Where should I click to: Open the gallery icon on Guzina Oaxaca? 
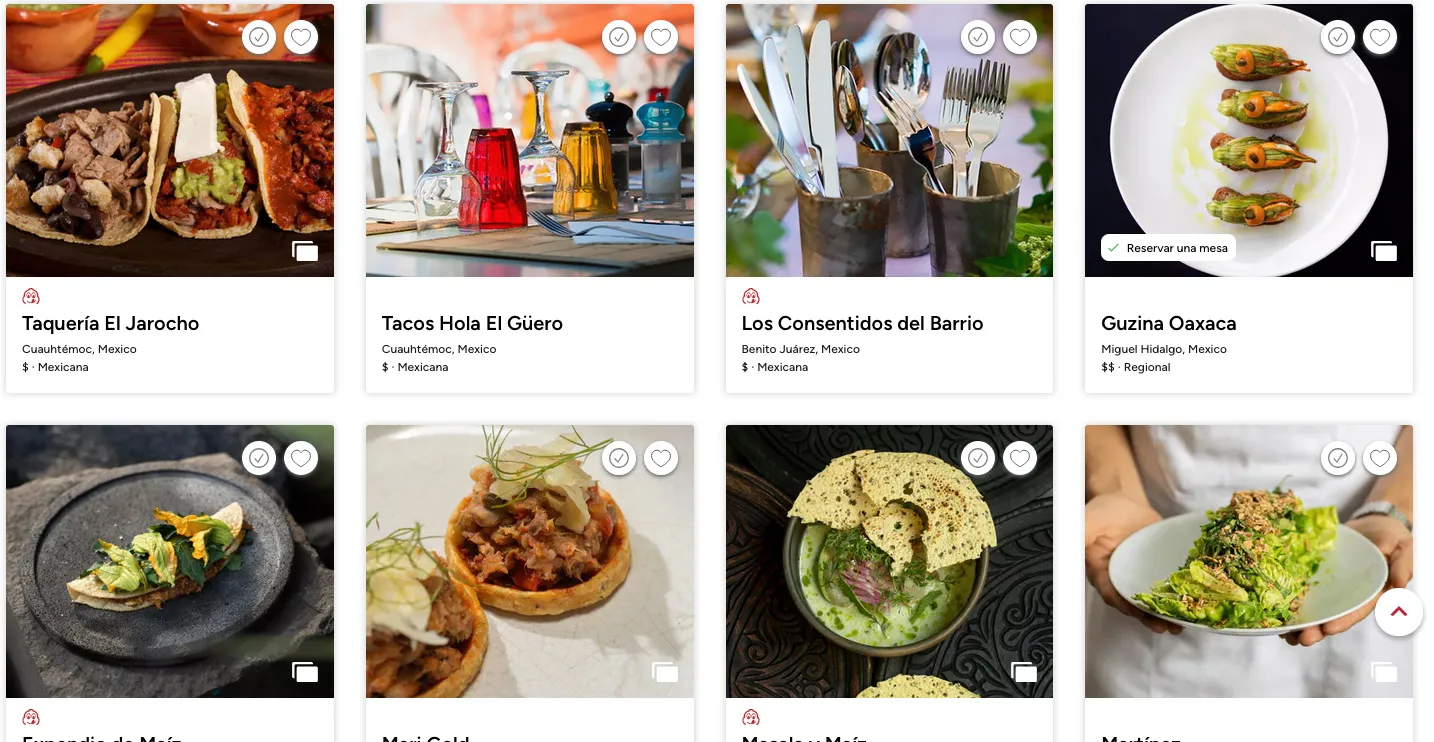coord(1384,251)
